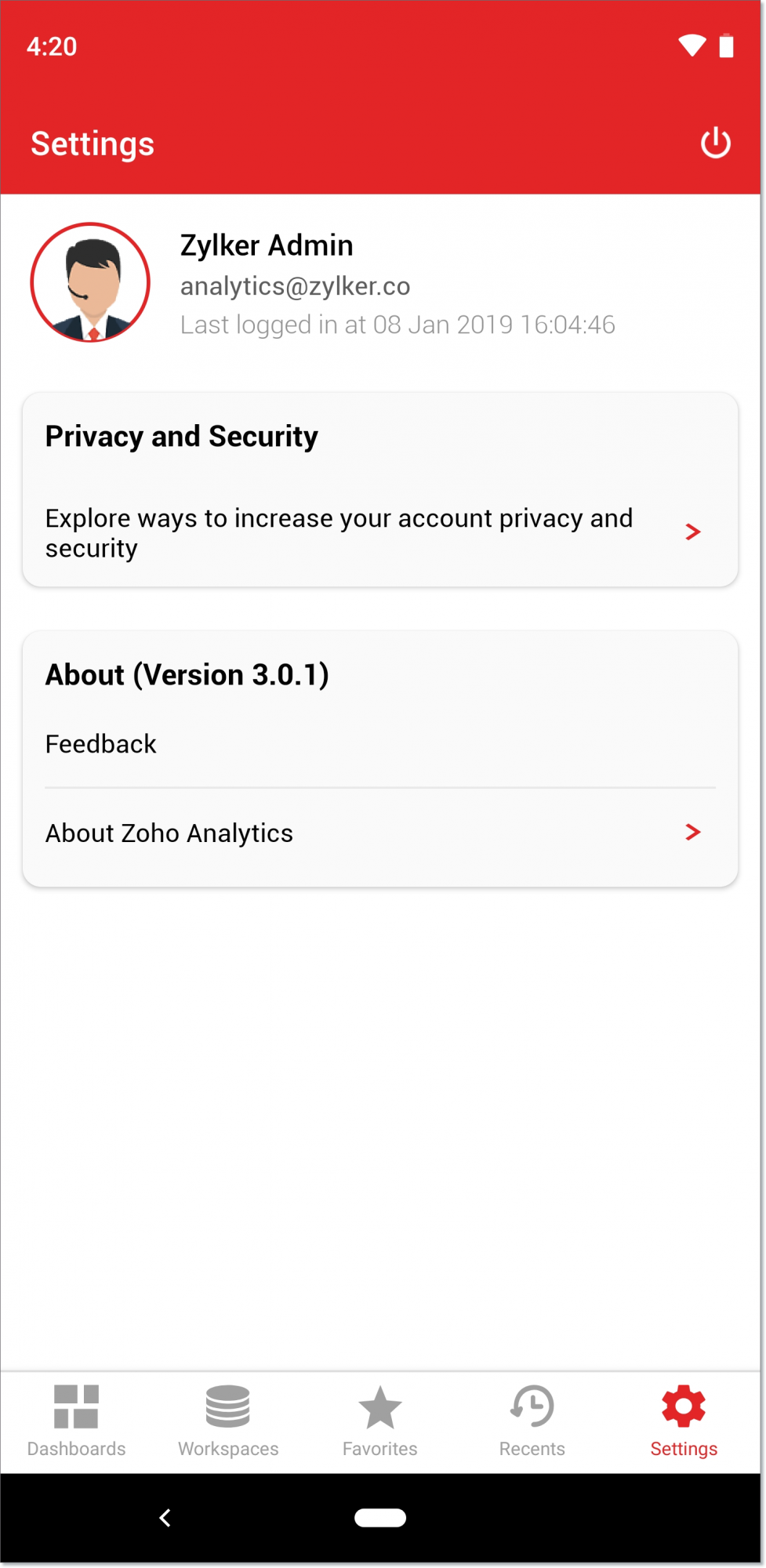This screenshot has height=1568, width=766.
Task: Switch to the Workspaces tab
Action: coord(228,1421)
